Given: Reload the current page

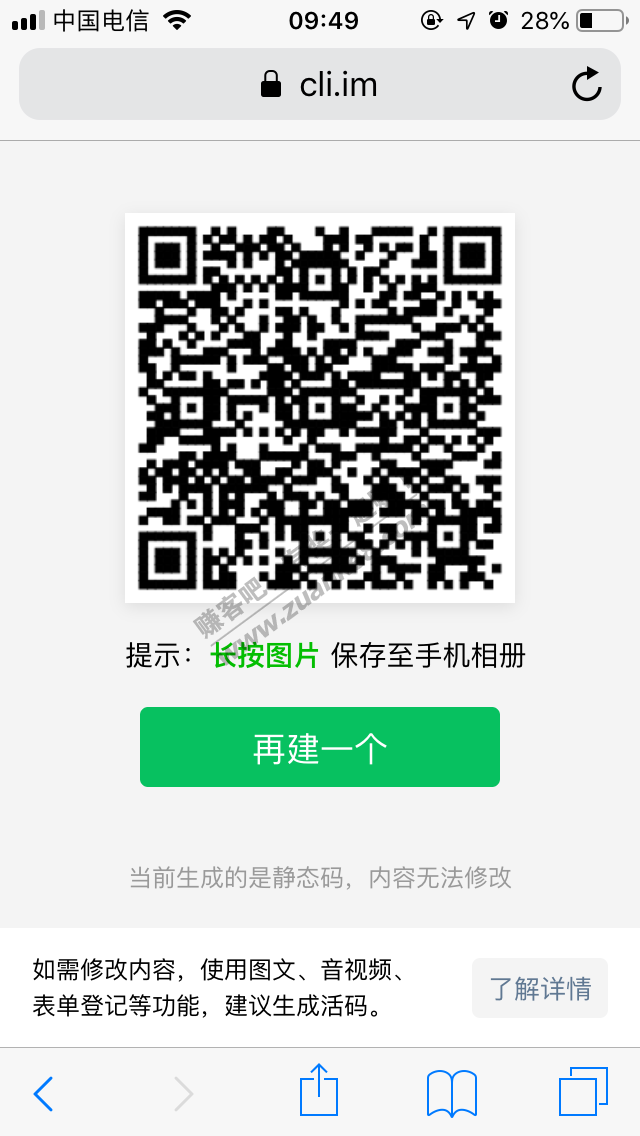Looking at the screenshot, I should [x=587, y=85].
